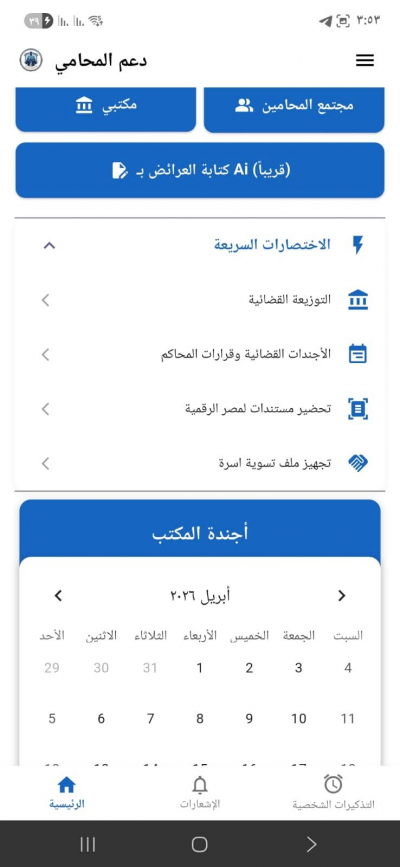Open مجتمع المحامين button
This screenshot has width=400, height=867.
294,109
